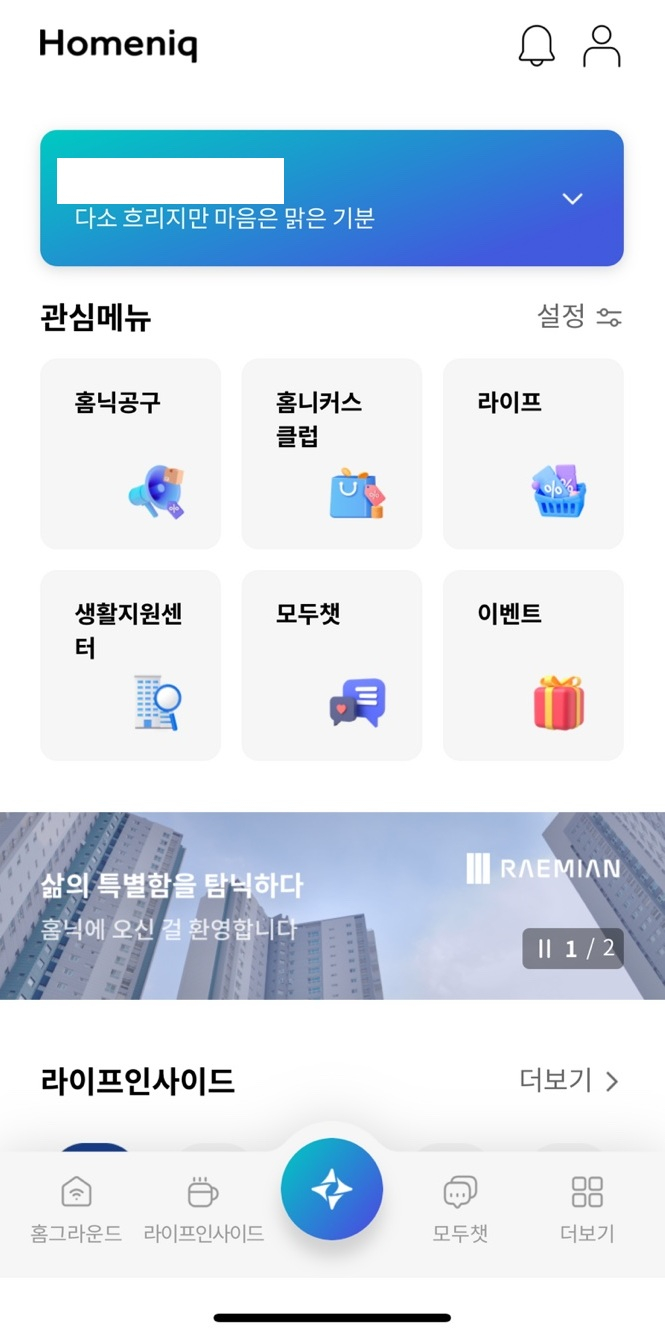
Task: Switch to the 모두챗 bottom tab
Action: coord(460,1207)
